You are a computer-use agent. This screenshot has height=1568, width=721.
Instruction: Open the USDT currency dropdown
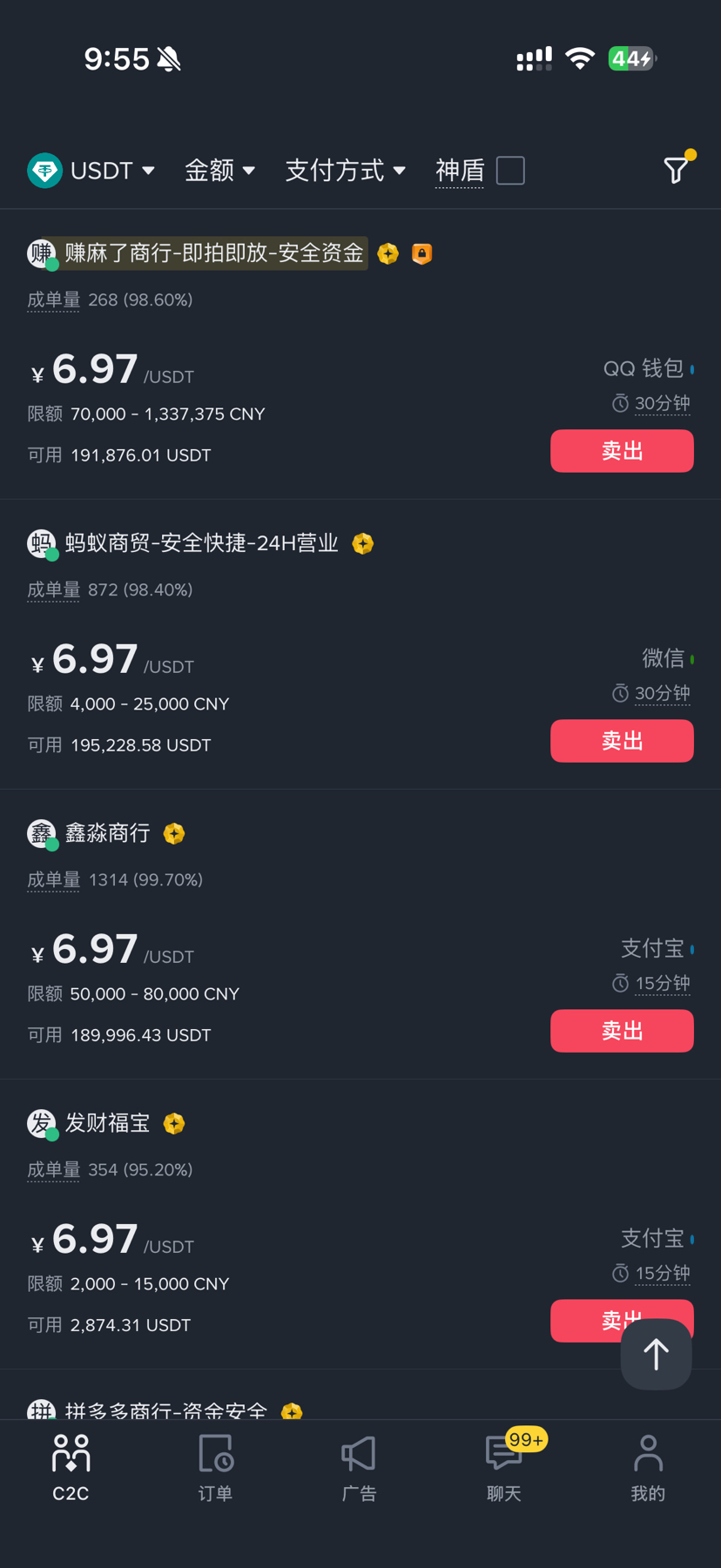91,171
